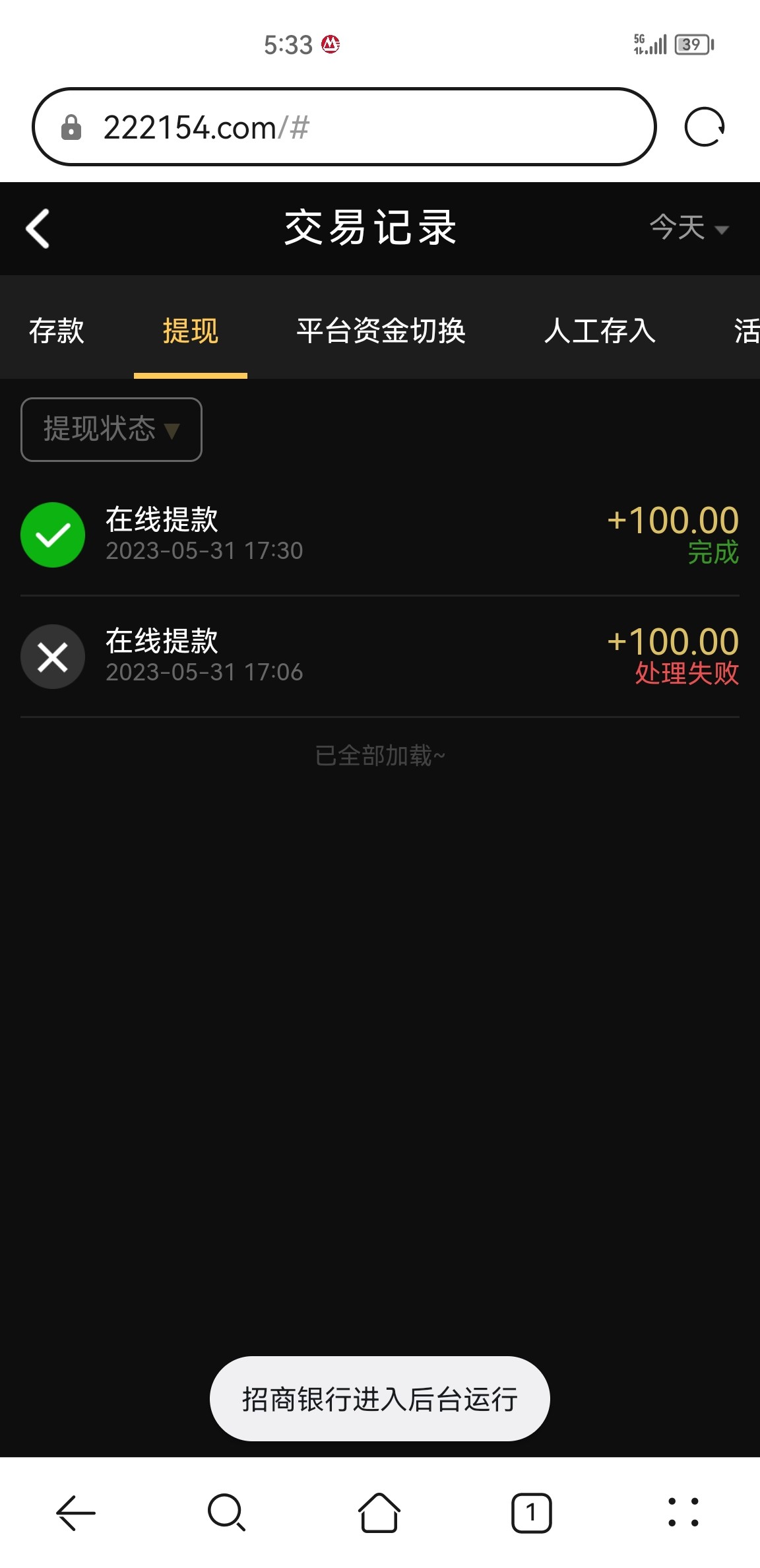This screenshot has height=1568, width=760.
Task: Switch to the 存款 tab
Action: point(55,332)
